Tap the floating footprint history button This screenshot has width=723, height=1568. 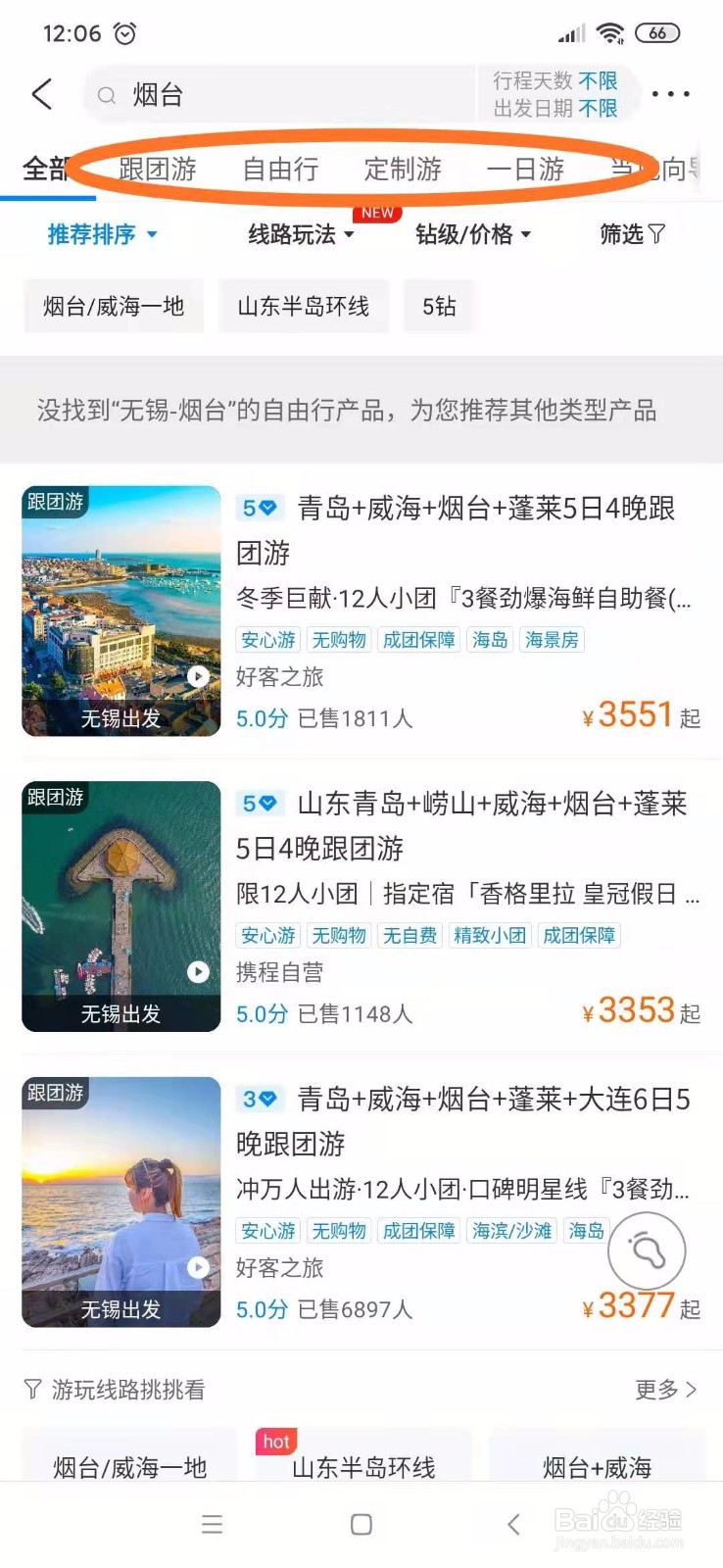click(x=647, y=1250)
